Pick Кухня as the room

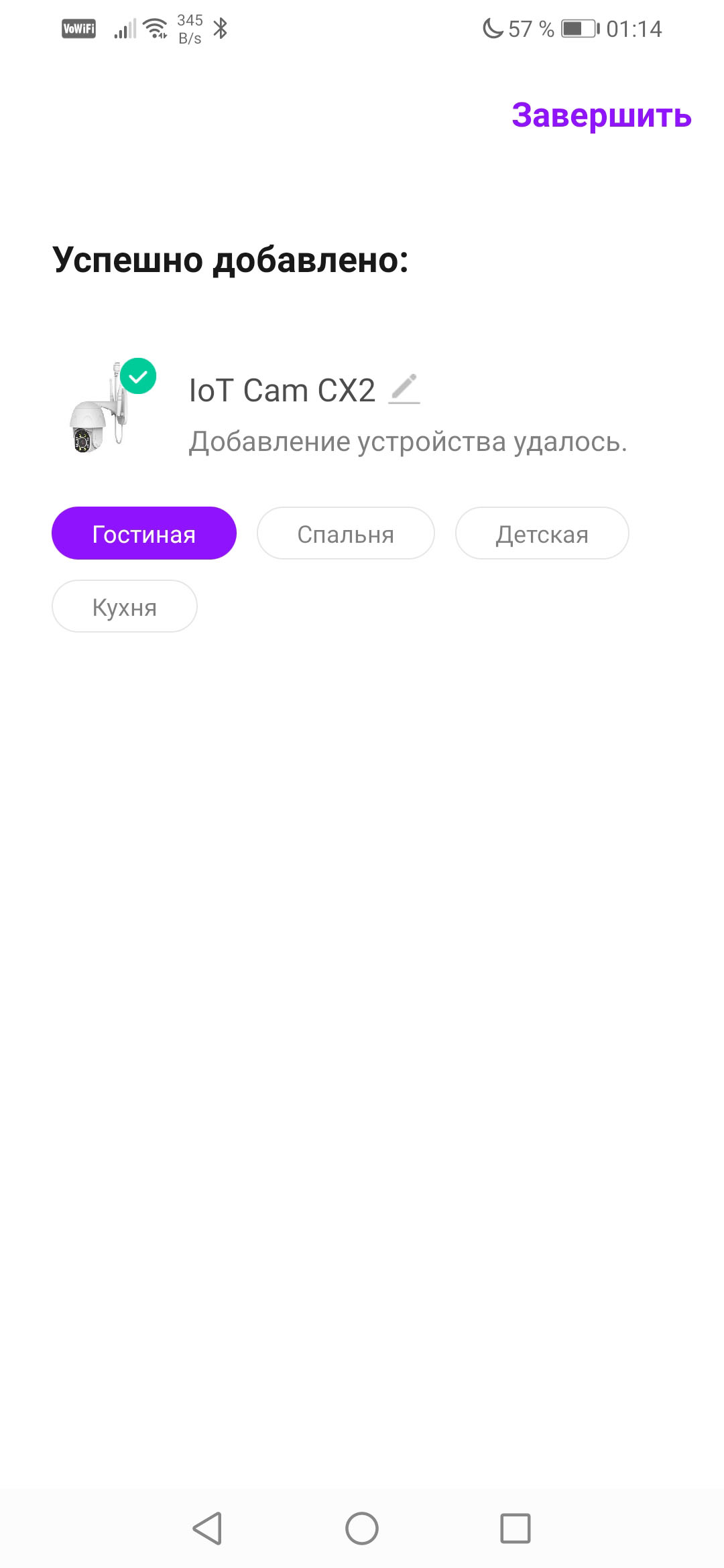coord(125,606)
